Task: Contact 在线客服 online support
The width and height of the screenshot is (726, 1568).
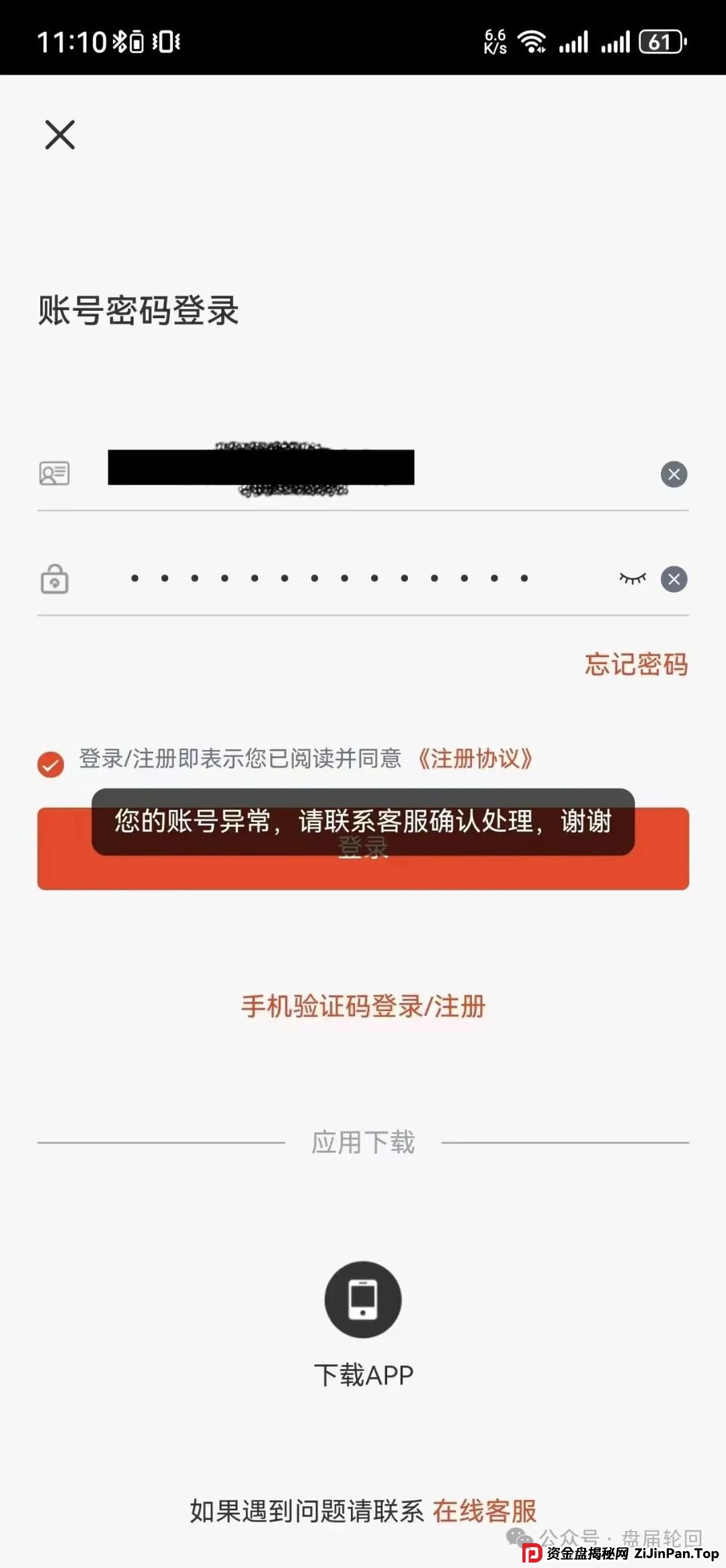Action: [x=484, y=1511]
